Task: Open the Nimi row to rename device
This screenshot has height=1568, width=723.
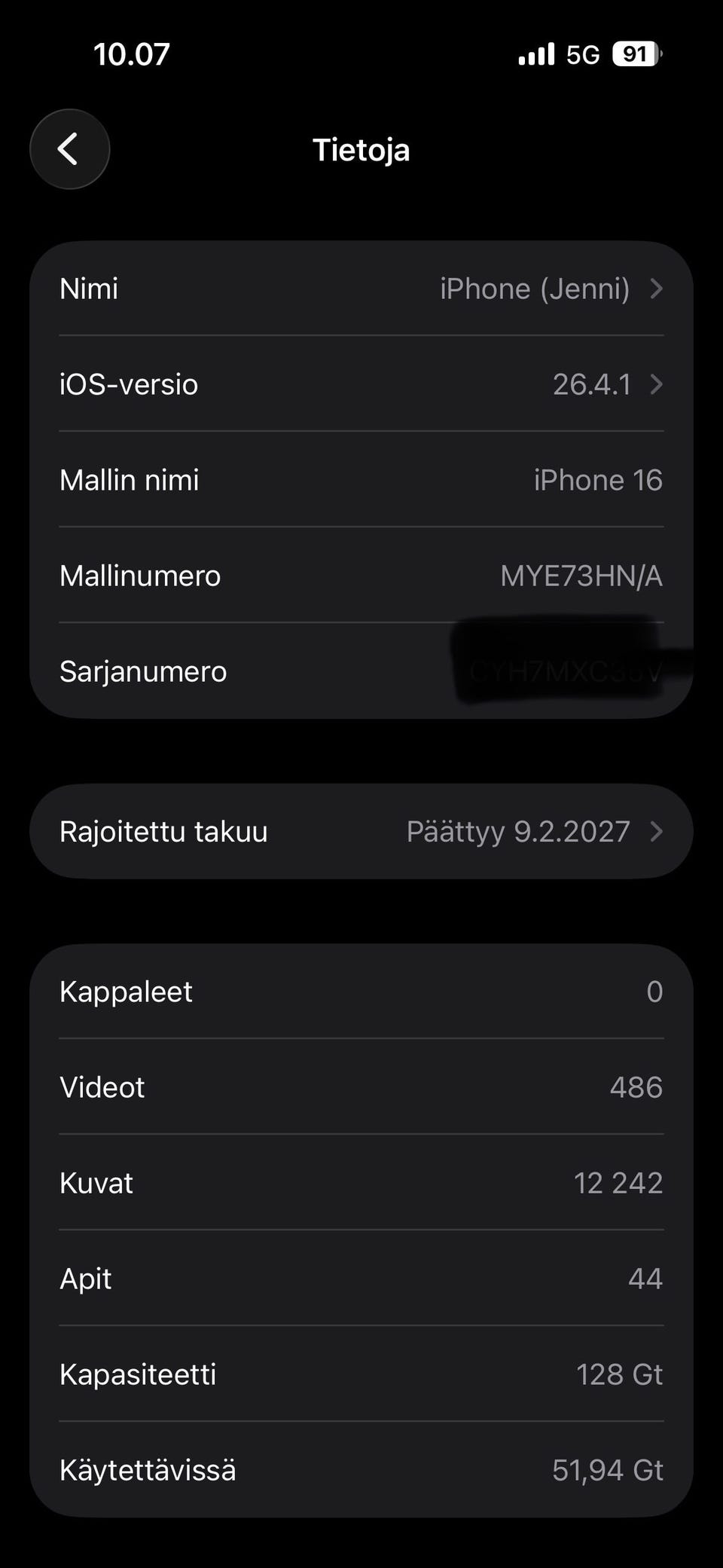Action: (x=361, y=289)
